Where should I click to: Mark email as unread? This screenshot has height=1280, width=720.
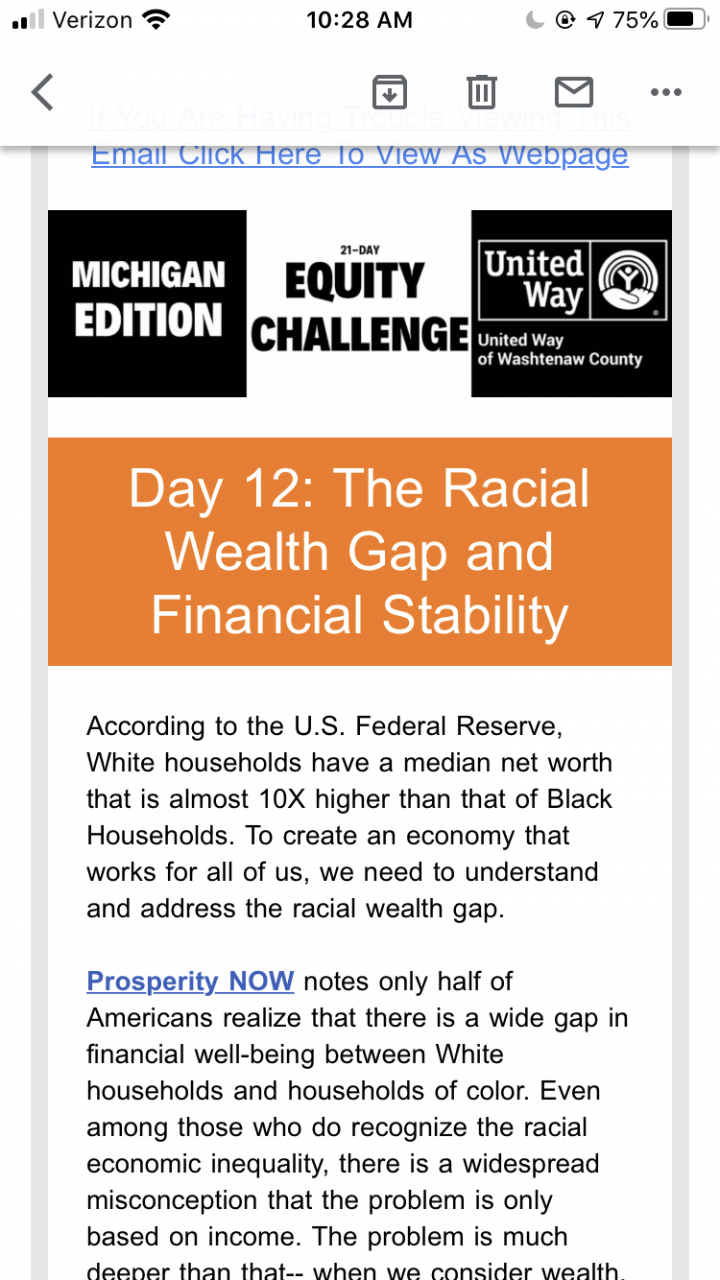(x=573, y=92)
